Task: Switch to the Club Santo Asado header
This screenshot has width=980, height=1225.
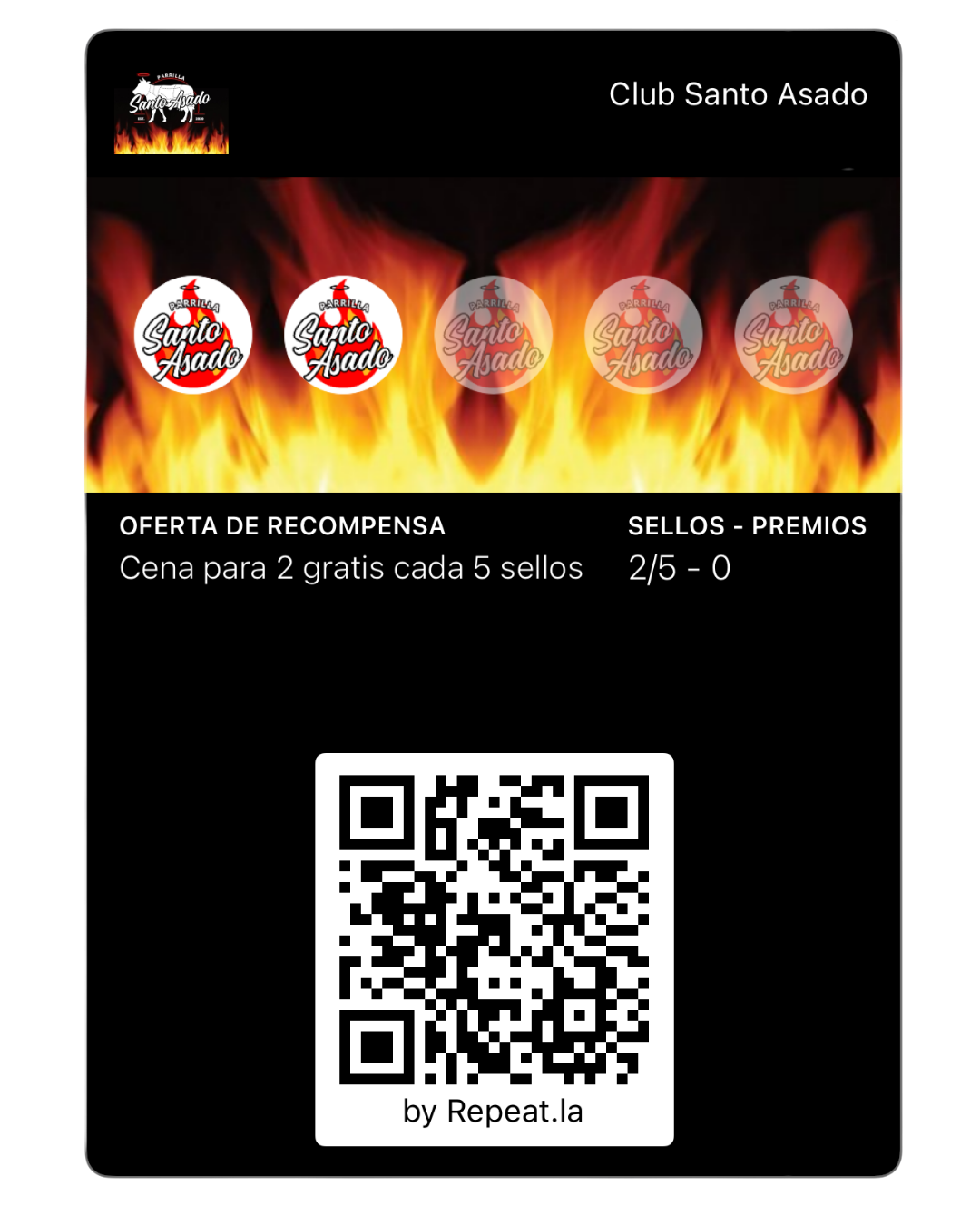Action: click(x=740, y=93)
